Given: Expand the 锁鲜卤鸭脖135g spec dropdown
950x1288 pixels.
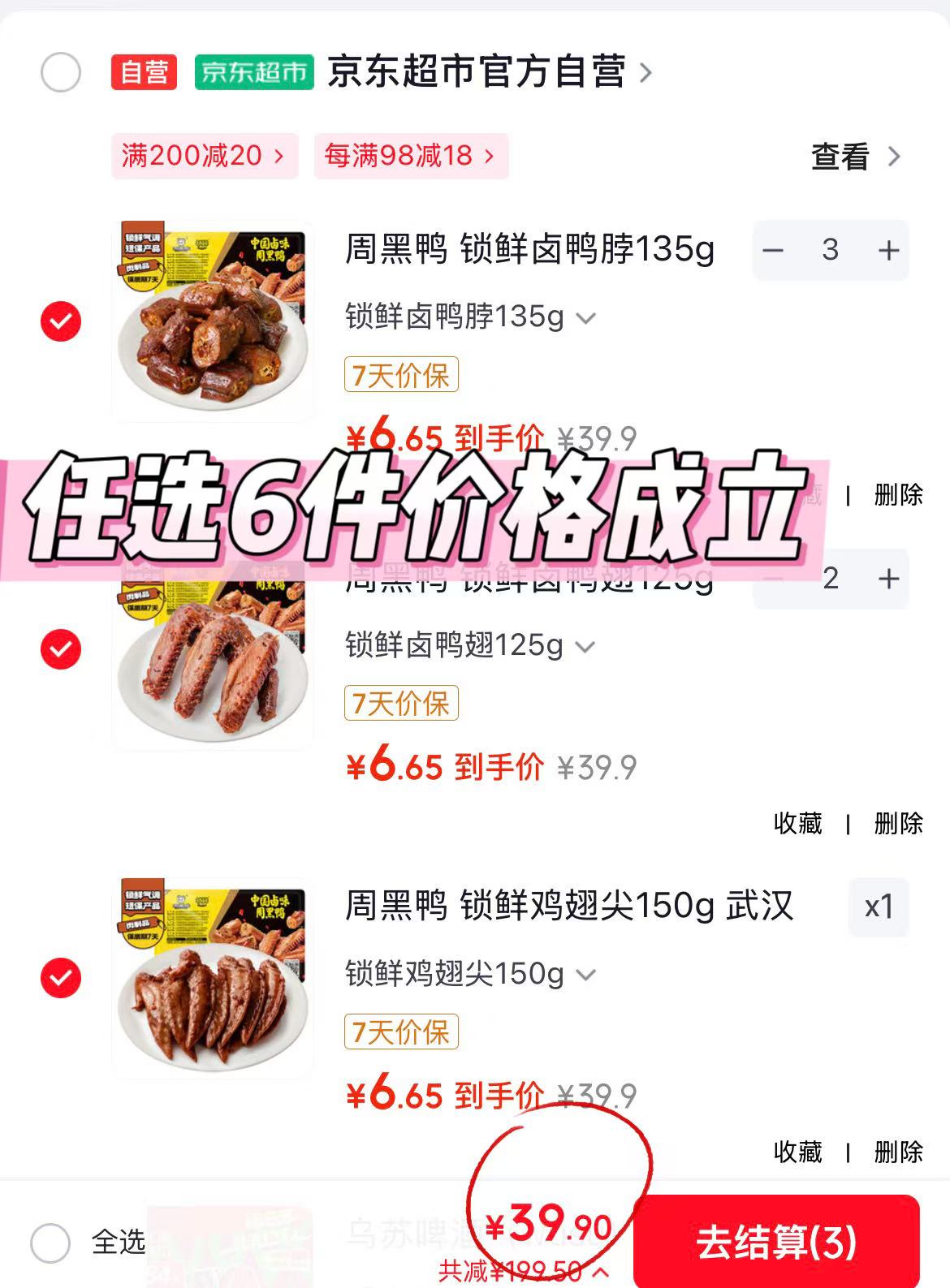Looking at the screenshot, I should 470,317.
